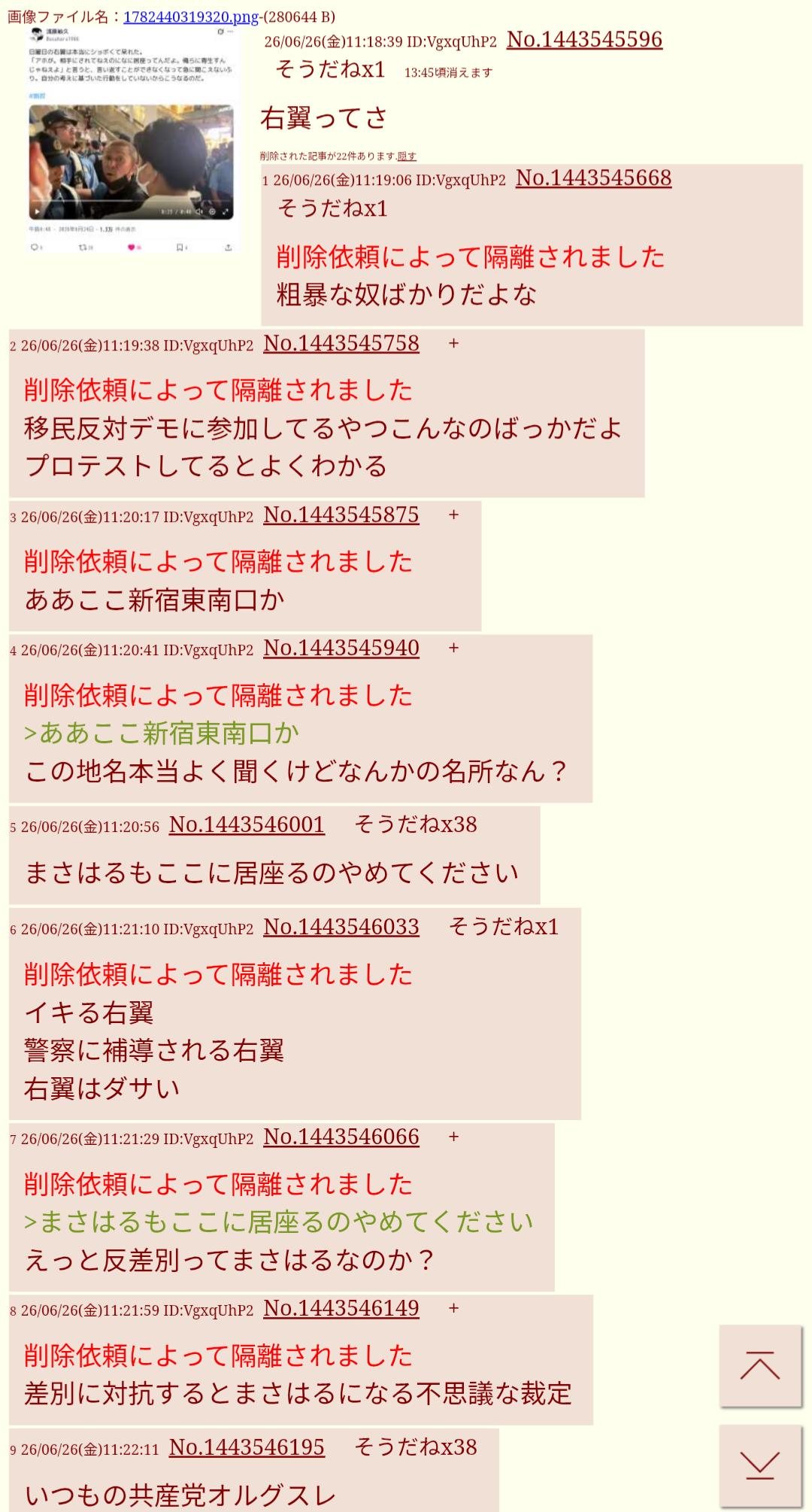Tap そうだねx38 on post No.1443546001
812x1512 pixels.
pos(416,824)
